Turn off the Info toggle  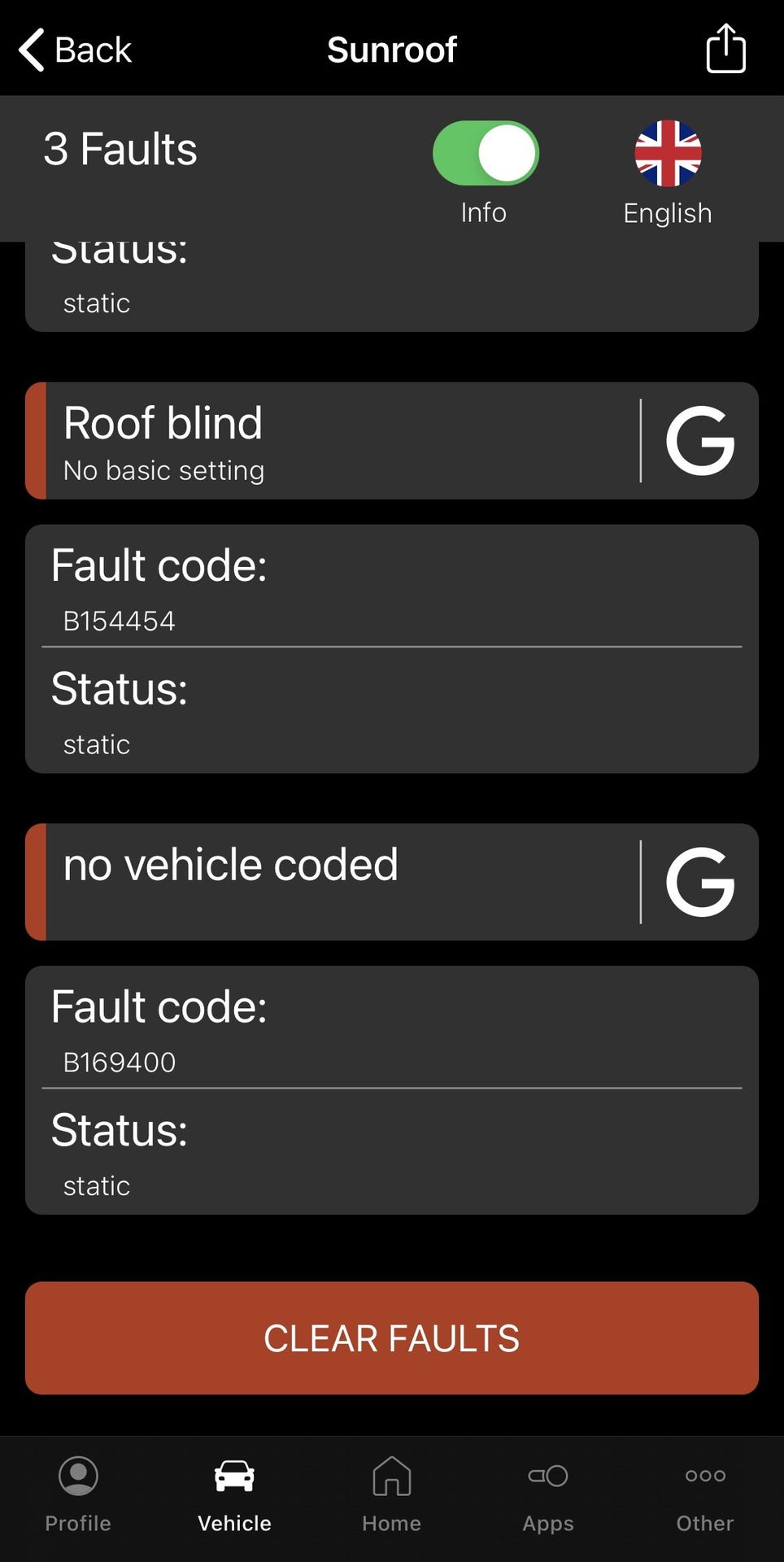coord(486,153)
